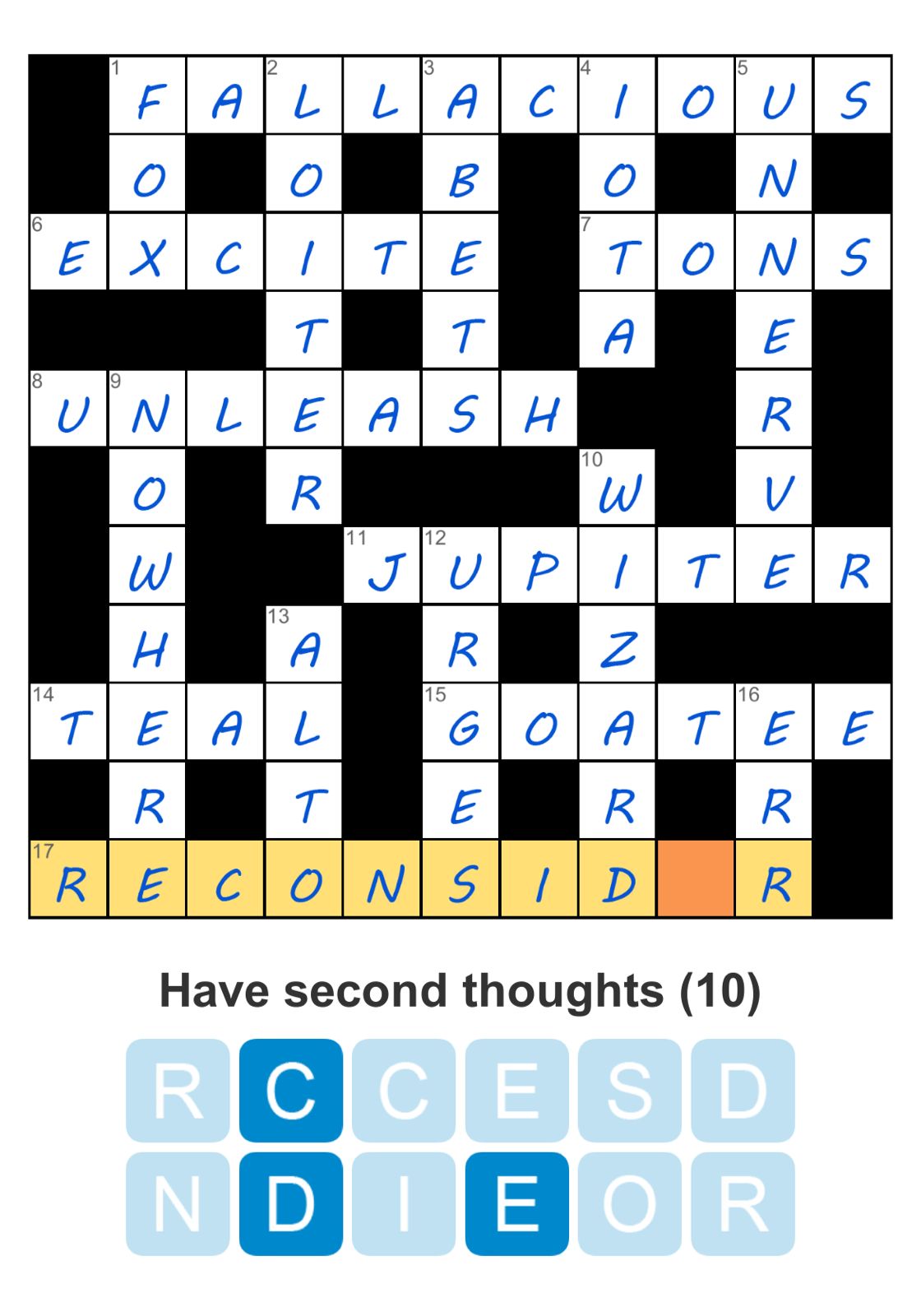Select the empty orange cell in 17 across
Image resolution: width=921 pixels, height=1316 pixels.
[x=696, y=878]
